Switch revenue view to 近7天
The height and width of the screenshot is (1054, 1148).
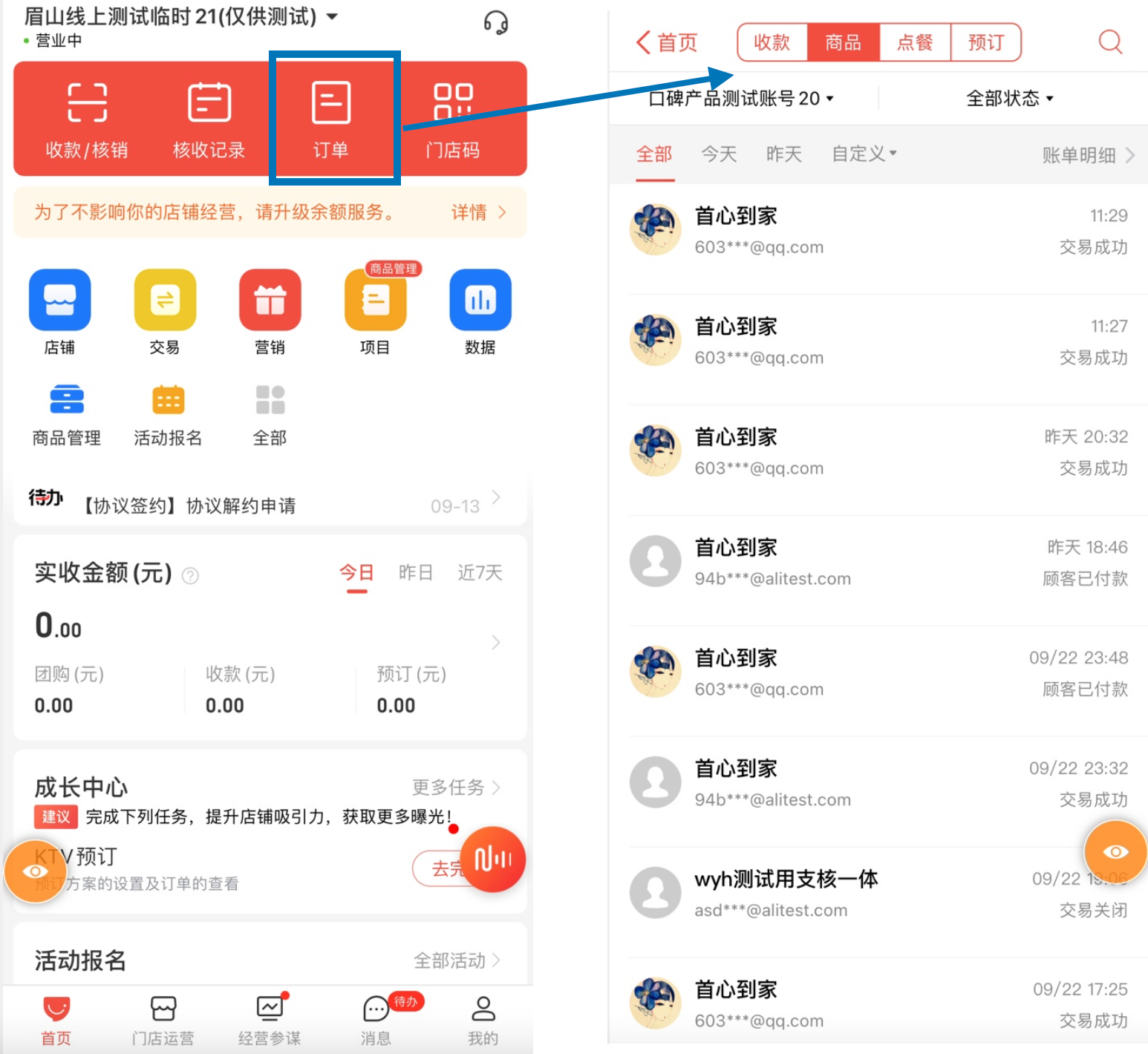point(480,572)
